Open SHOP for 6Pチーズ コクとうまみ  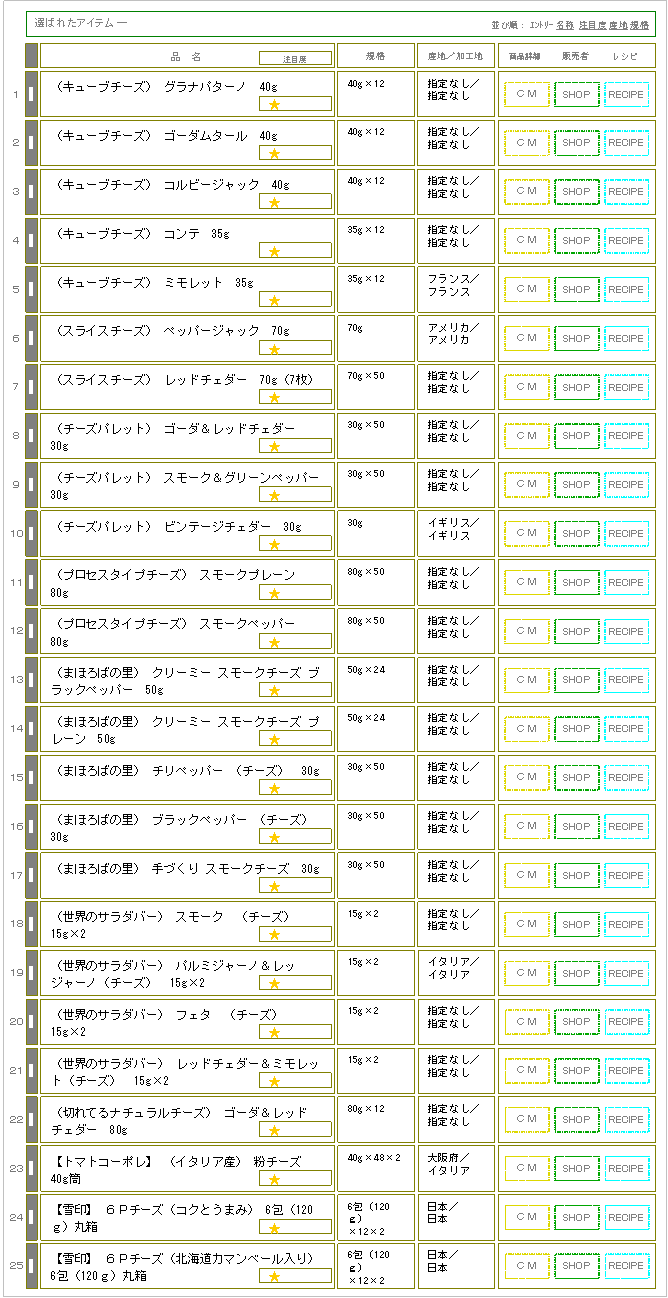click(577, 1217)
